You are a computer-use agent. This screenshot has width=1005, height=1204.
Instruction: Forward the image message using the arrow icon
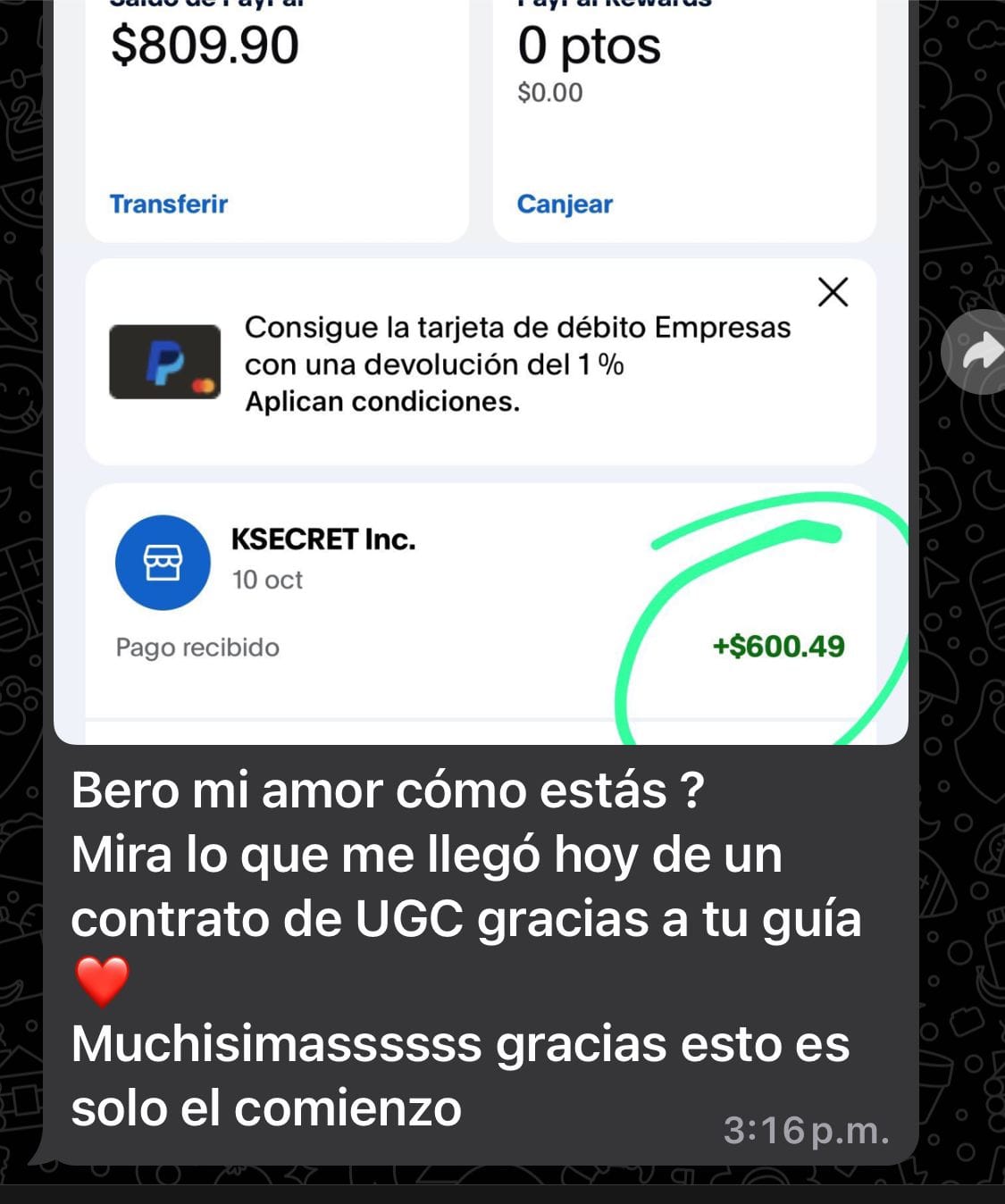980,352
